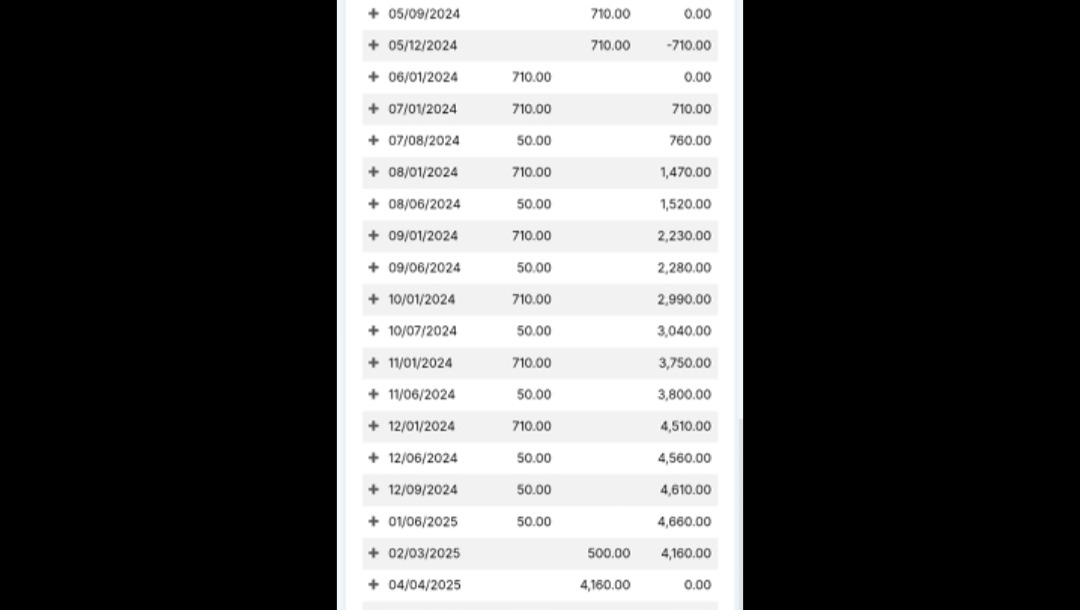Expand the 08/01/2024 ledger entry
Viewport: 1080px width, 610px height.
click(374, 172)
